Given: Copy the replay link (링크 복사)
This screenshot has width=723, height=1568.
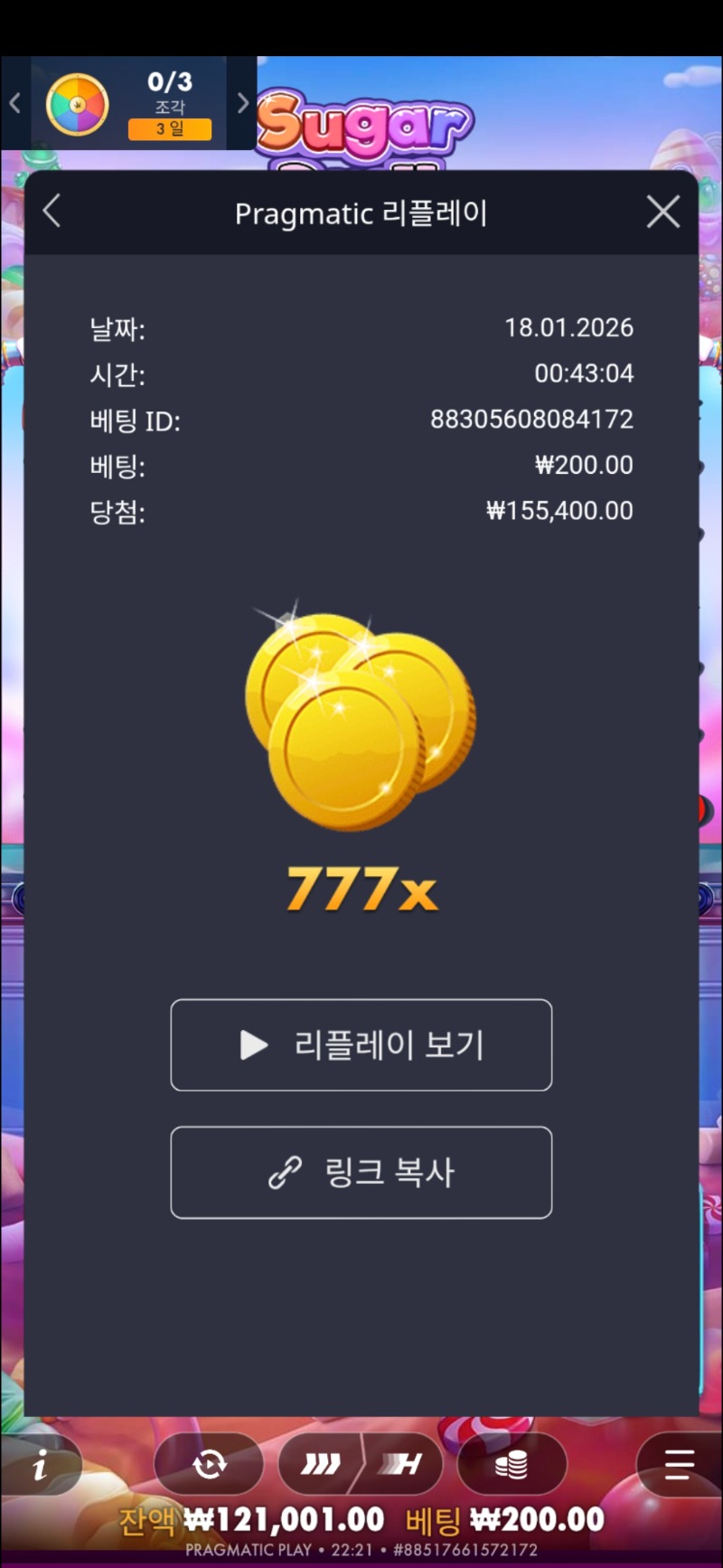Looking at the screenshot, I should (x=361, y=1172).
